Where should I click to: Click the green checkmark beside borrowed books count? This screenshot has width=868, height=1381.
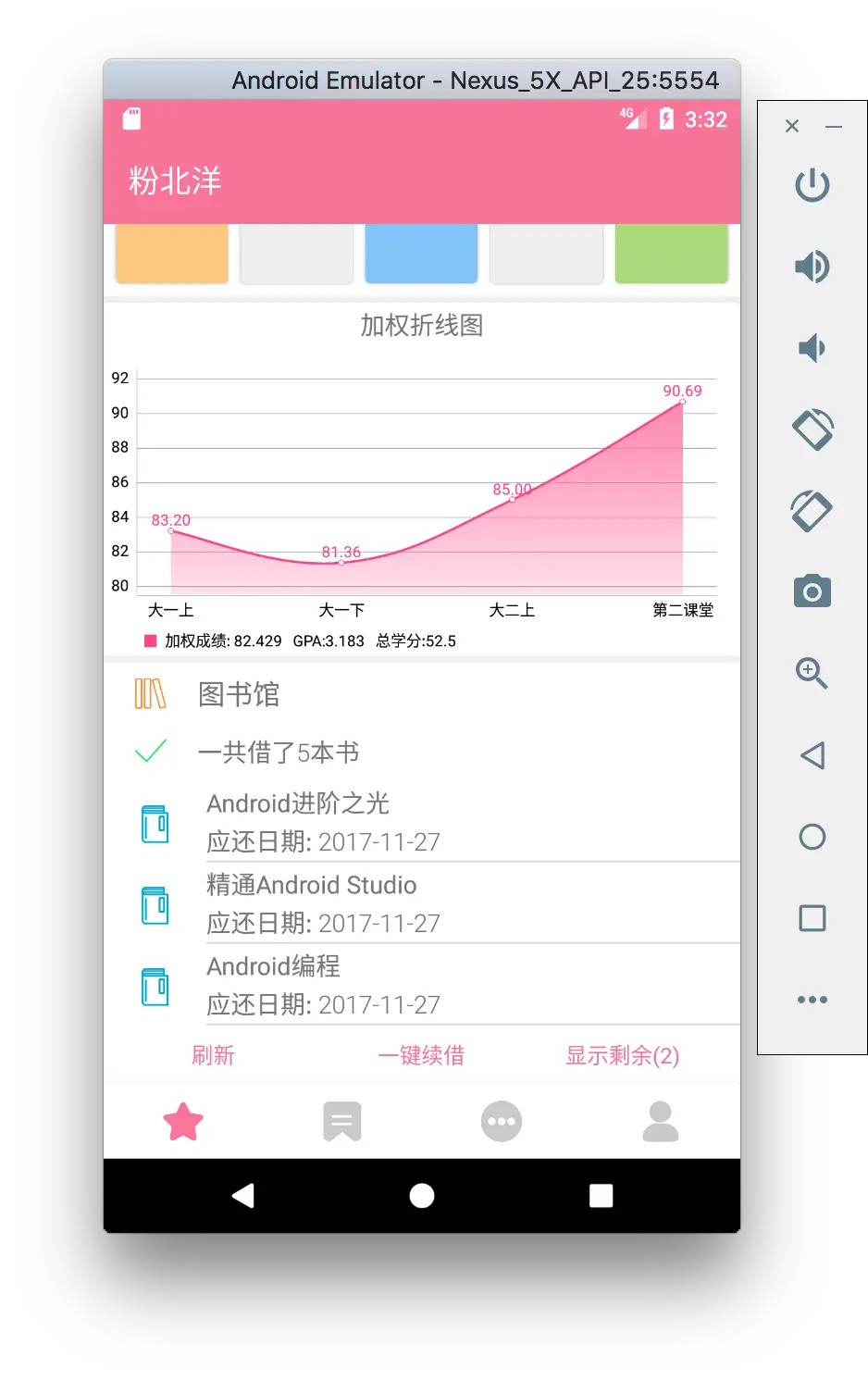[x=154, y=752]
